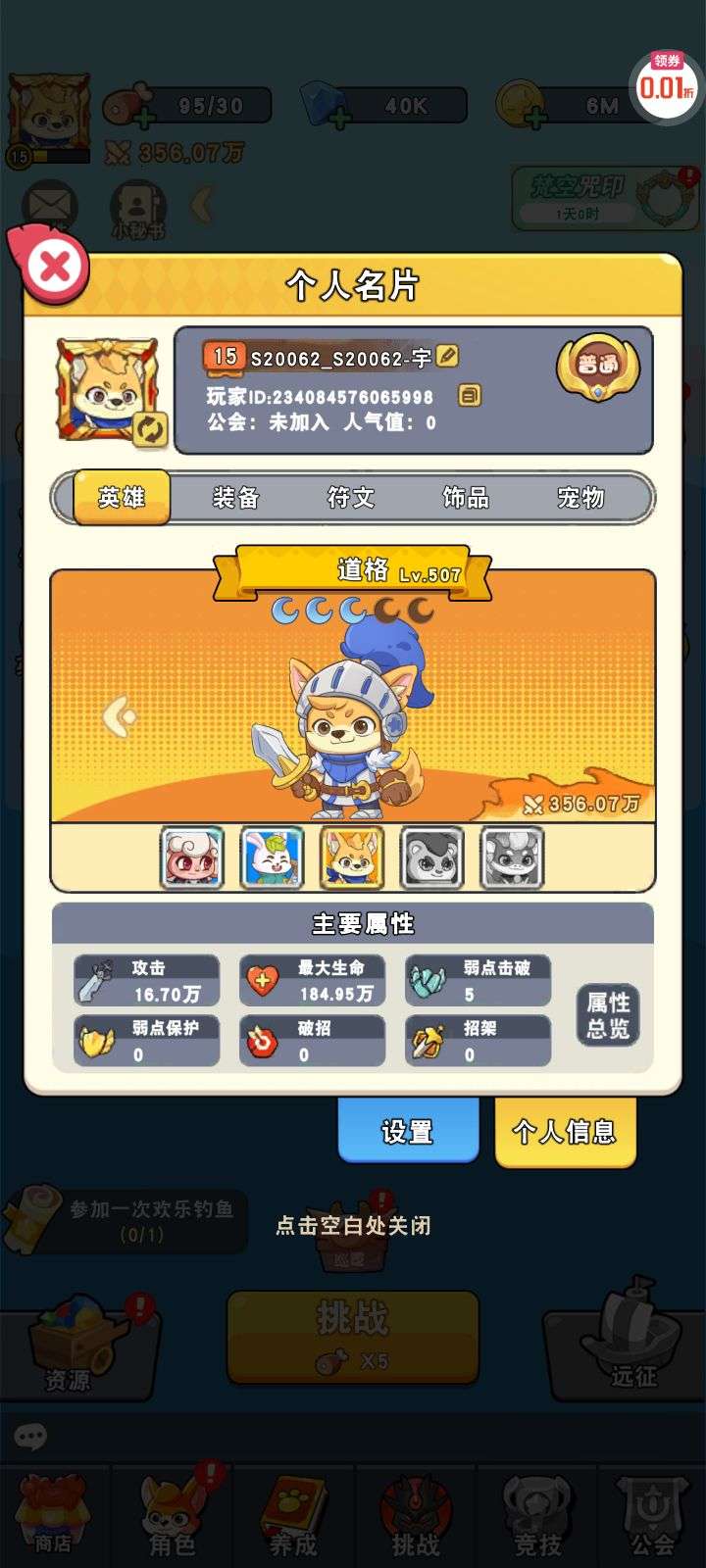Select the pink sheep hero portrait
The width and height of the screenshot is (706, 1568).
[192, 857]
